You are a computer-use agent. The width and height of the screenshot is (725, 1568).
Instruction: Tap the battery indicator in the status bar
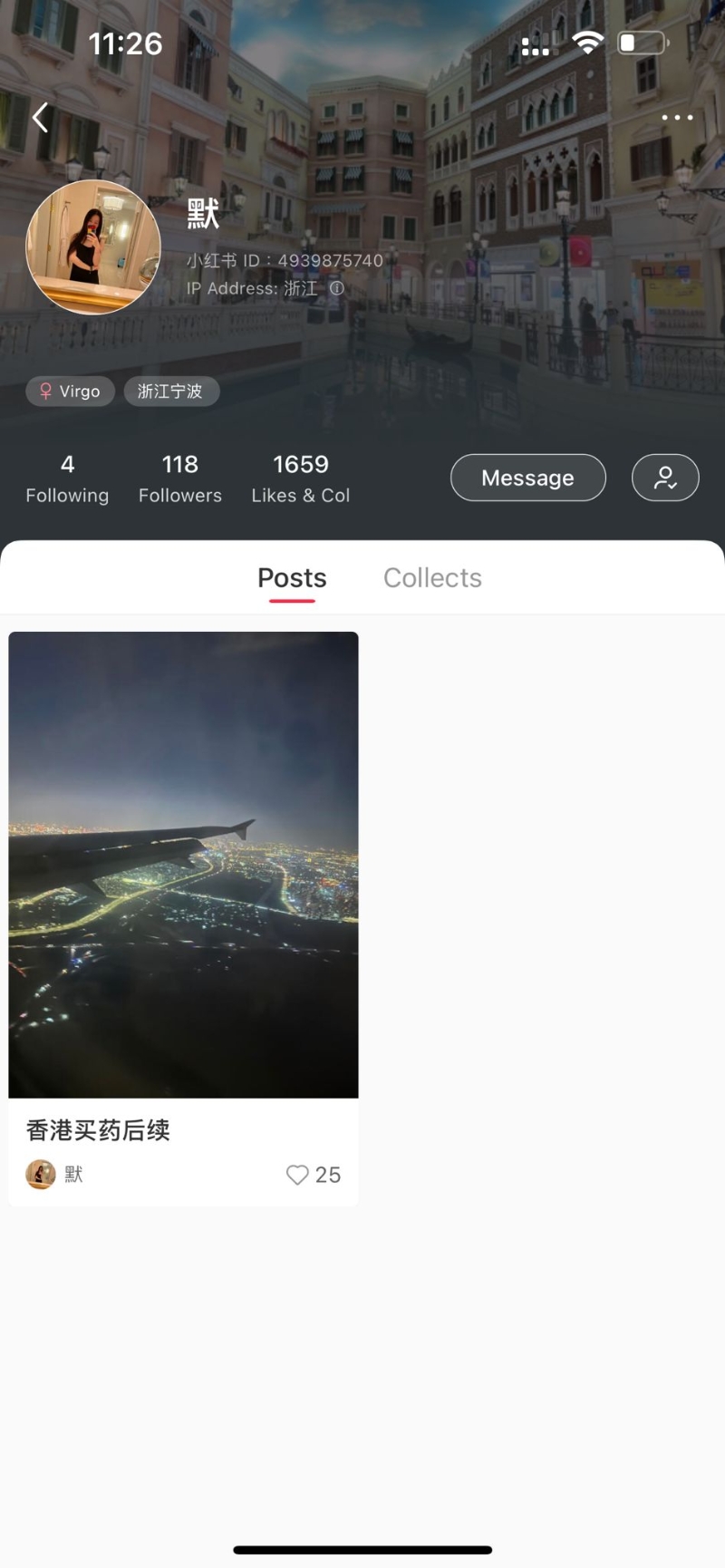point(642,42)
